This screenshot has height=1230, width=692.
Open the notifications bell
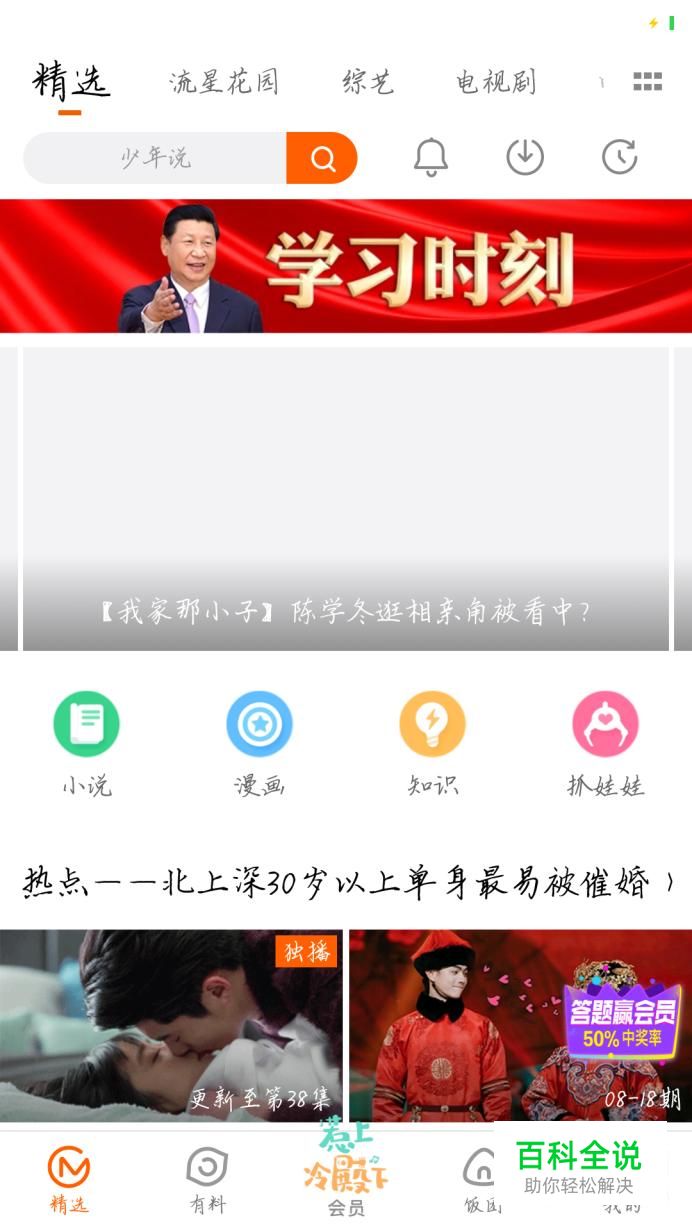pyautogui.click(x=431, y=158)
